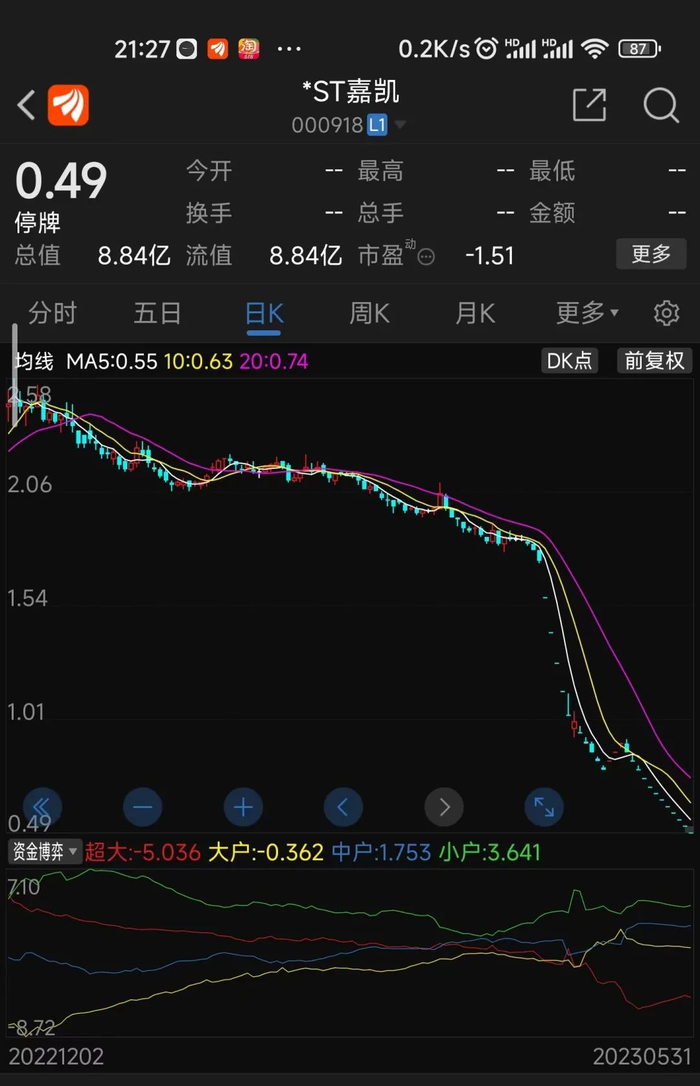Switch to the 分时 chart tab
700x1086 pixels.
(x=52, y=313)
